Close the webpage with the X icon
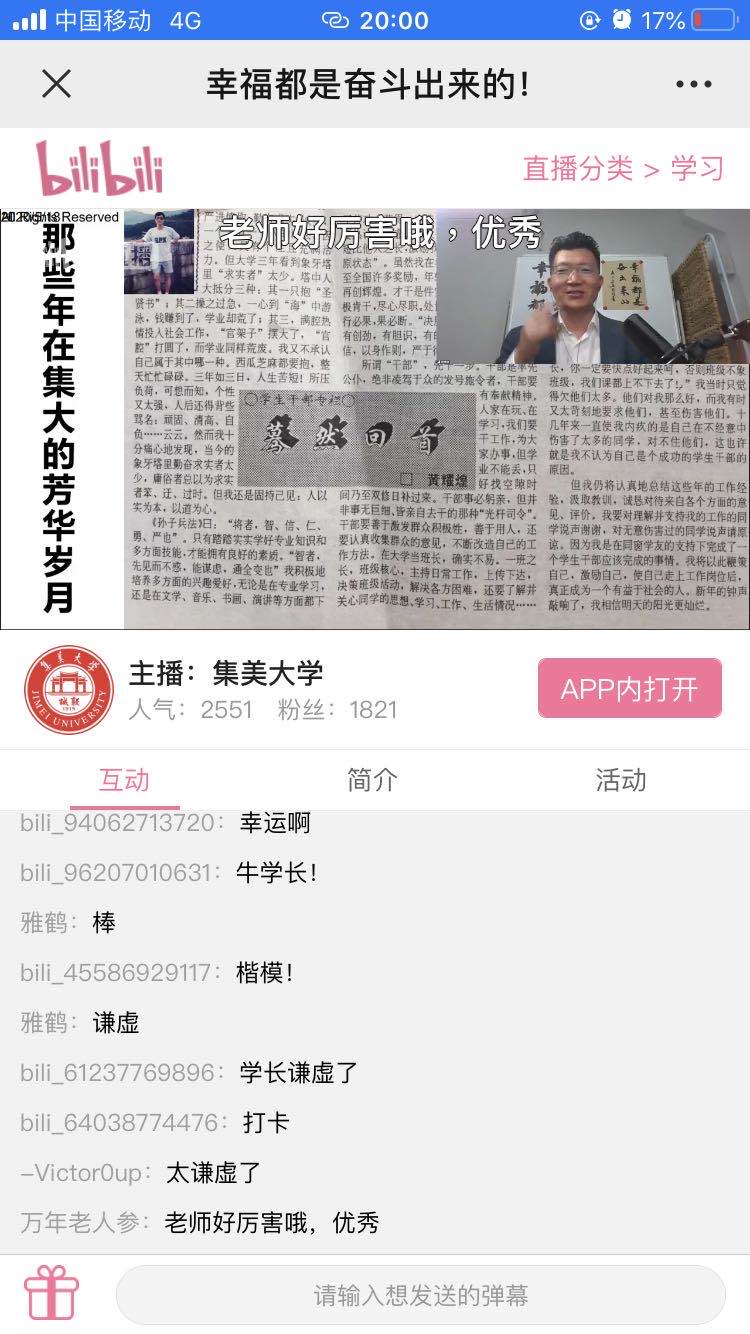The width and height of the screenshot is (750, 1334). coord(57,84)
